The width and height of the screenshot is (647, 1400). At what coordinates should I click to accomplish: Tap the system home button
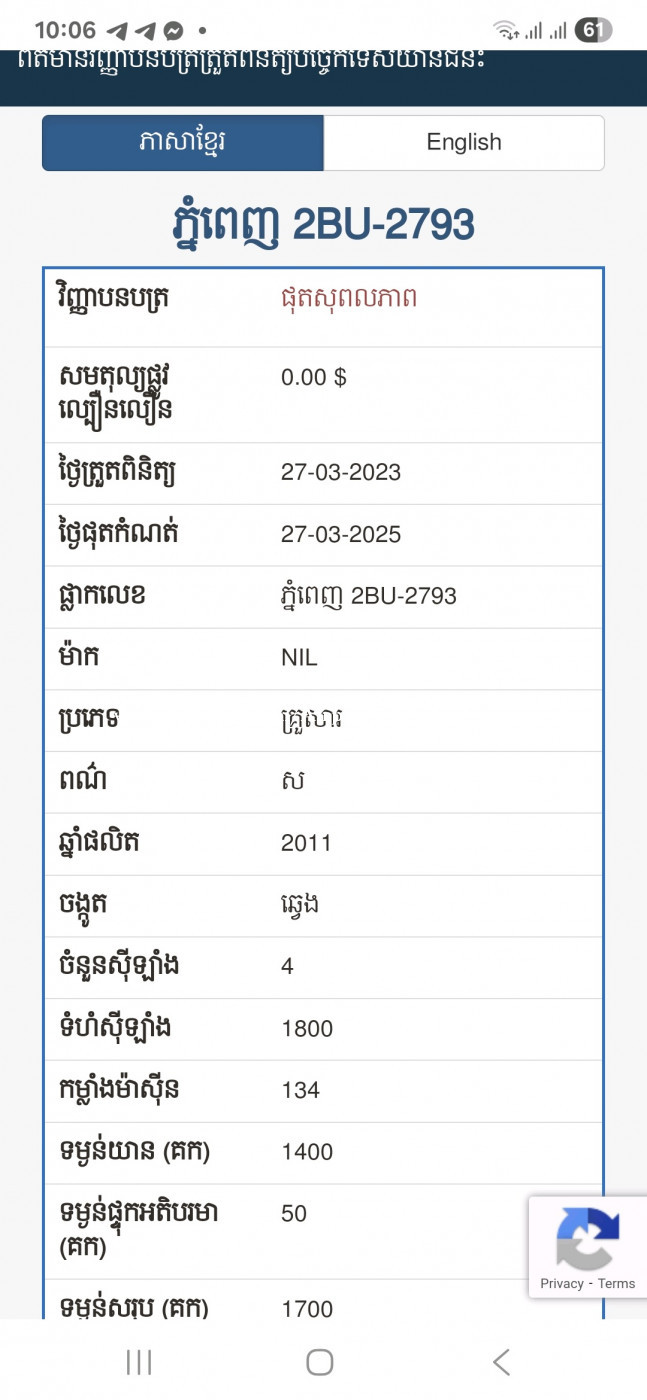pos(320,1361)
